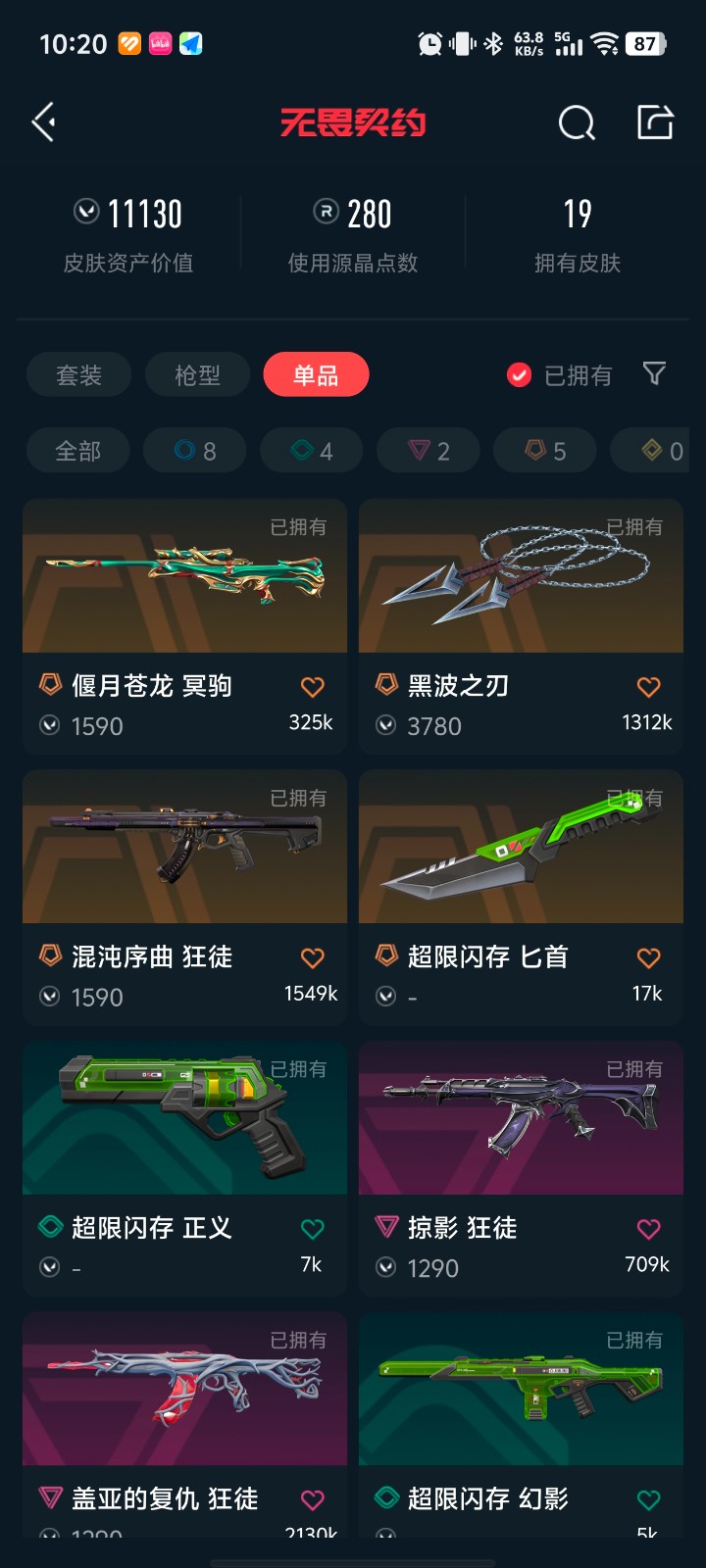The image size is (706, 1568).
Task: Open the 盖亚的复仇 狂徒 skin card
Action: (x=184, y=1401)
